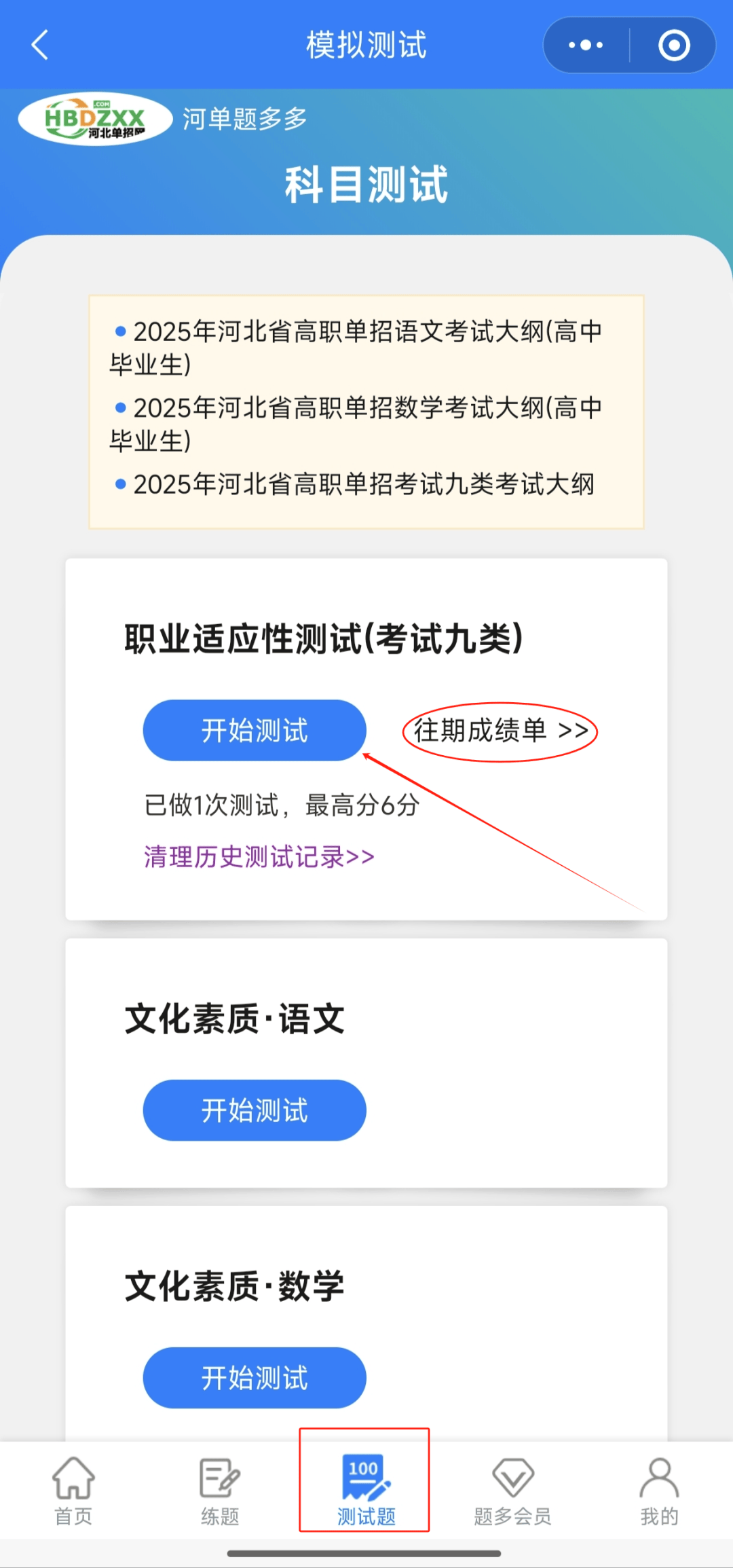Open the mini program overflow menu
733x1568 pixels.
coord(586,45)
